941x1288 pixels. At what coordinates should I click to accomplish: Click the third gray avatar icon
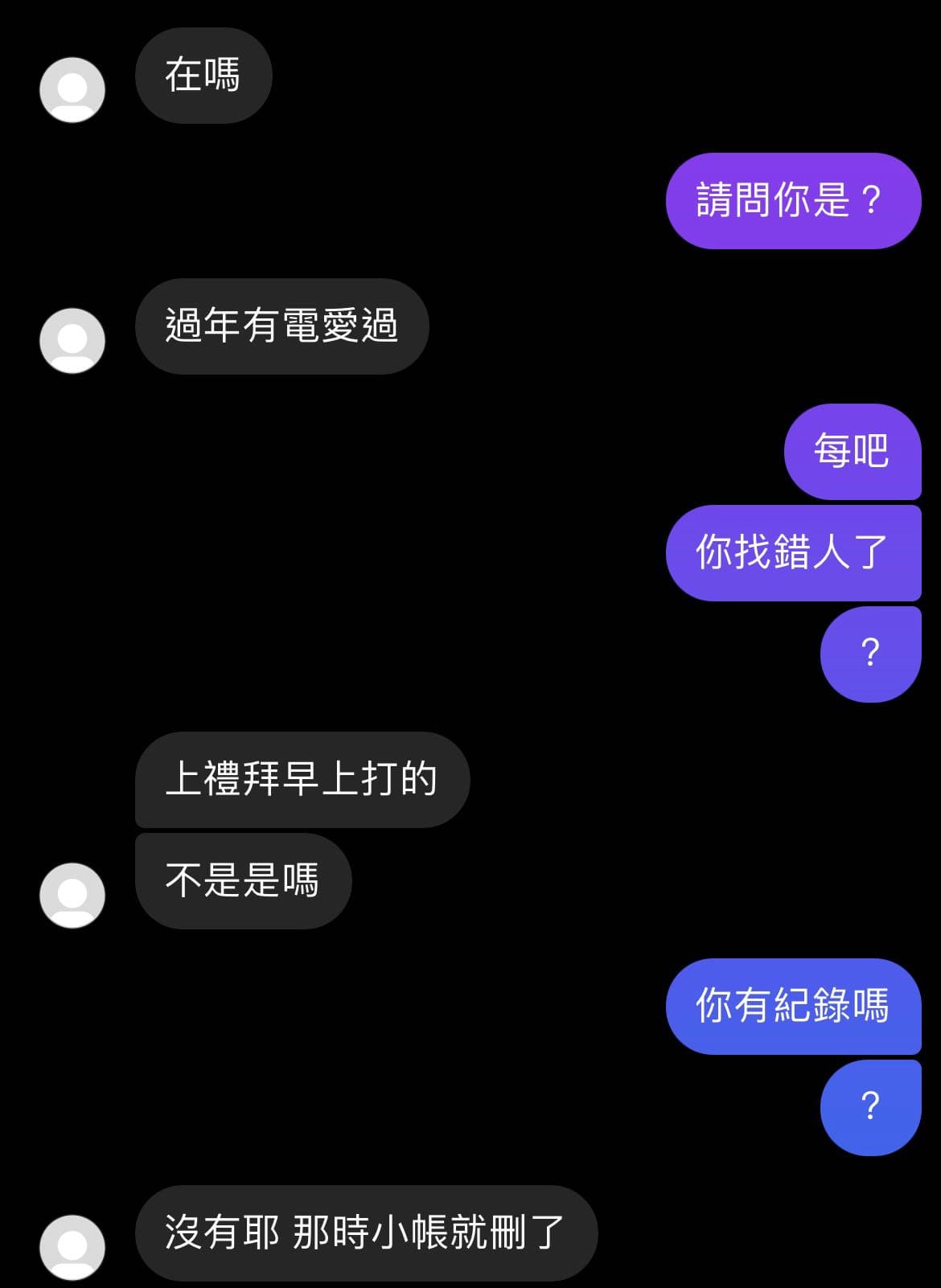click(72, 896)
